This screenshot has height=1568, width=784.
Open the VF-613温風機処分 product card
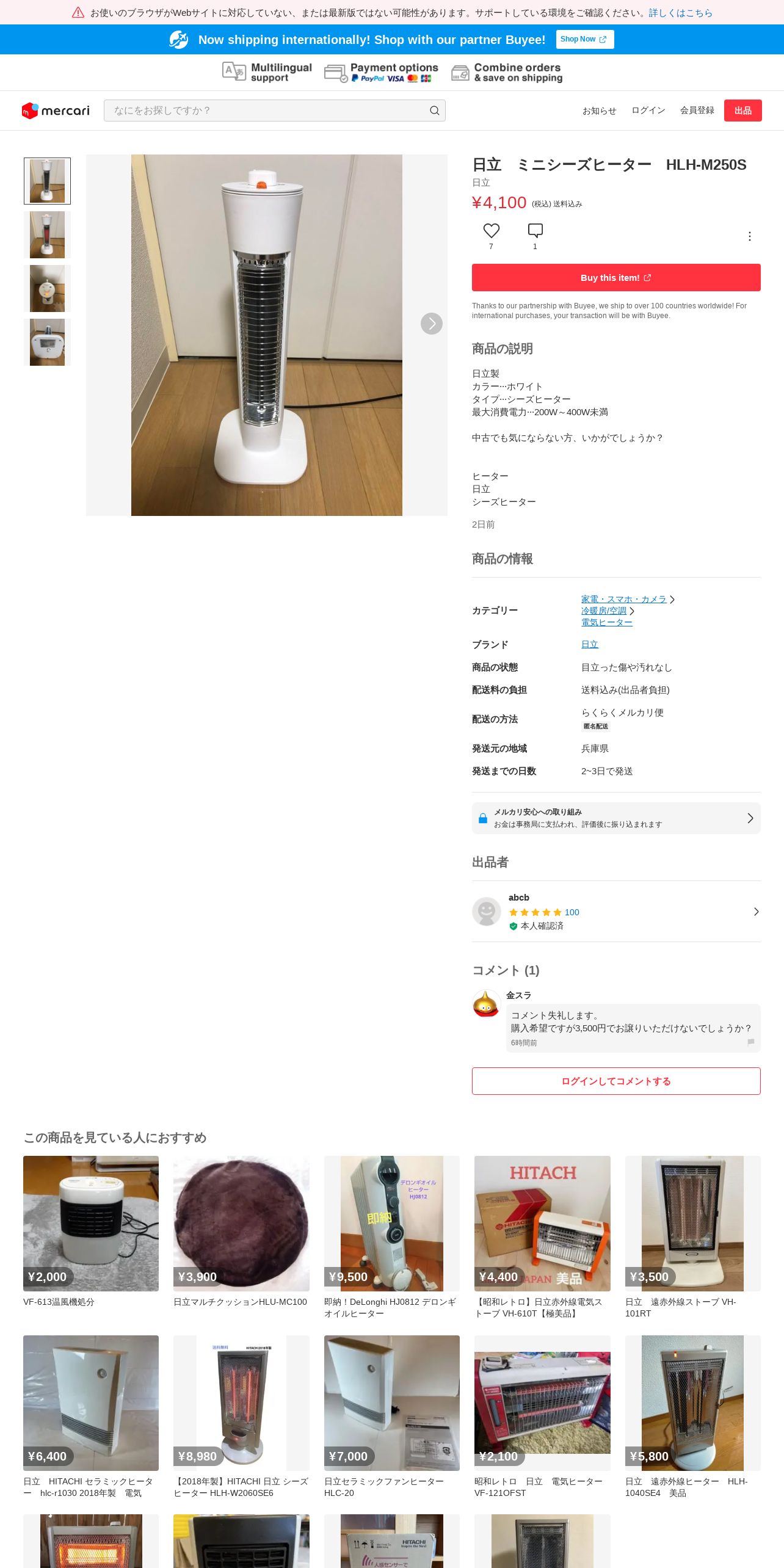pyautogui.click(x=91, y=1224)
